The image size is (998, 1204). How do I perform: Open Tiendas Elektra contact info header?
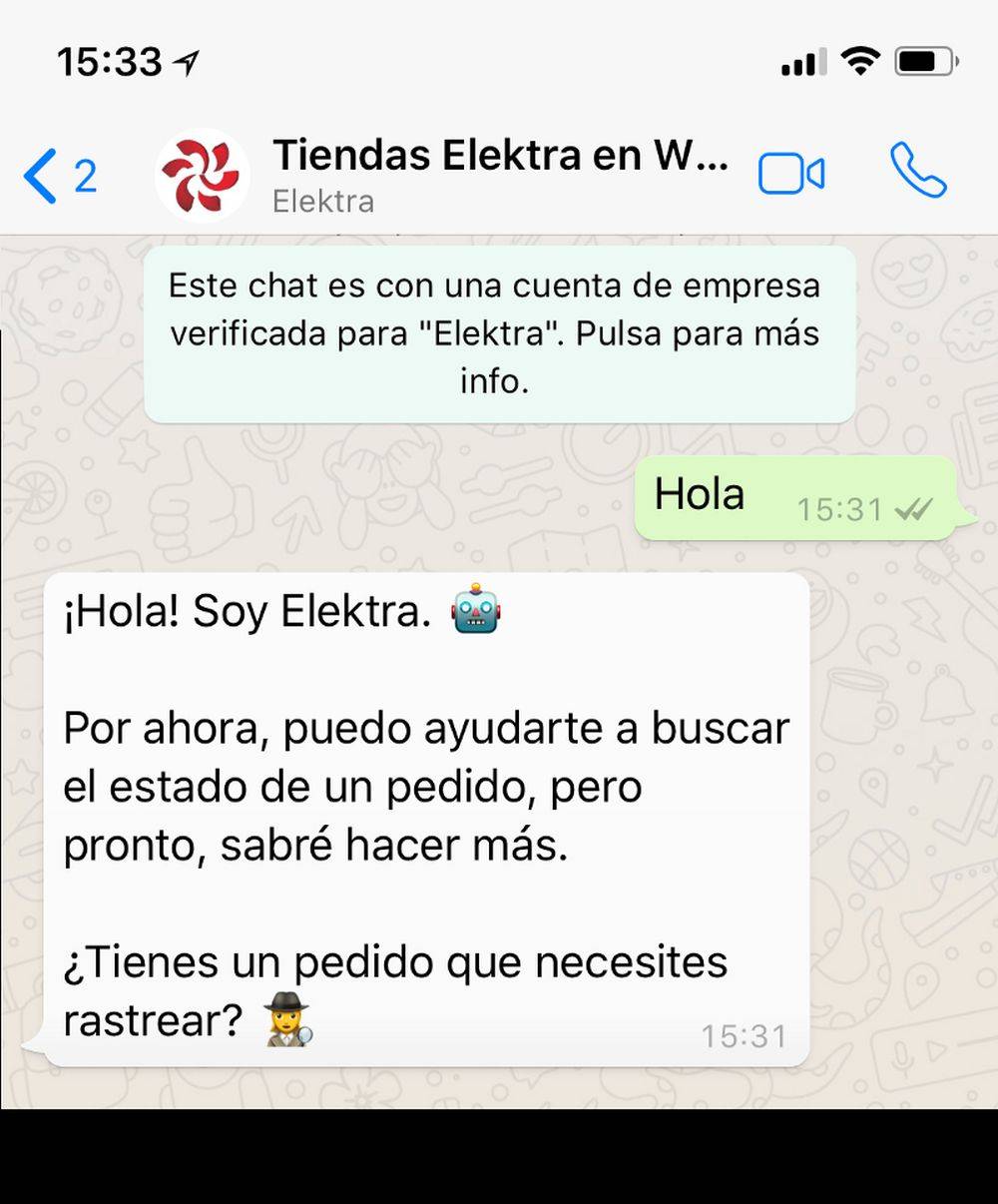[x=499, y=174]
